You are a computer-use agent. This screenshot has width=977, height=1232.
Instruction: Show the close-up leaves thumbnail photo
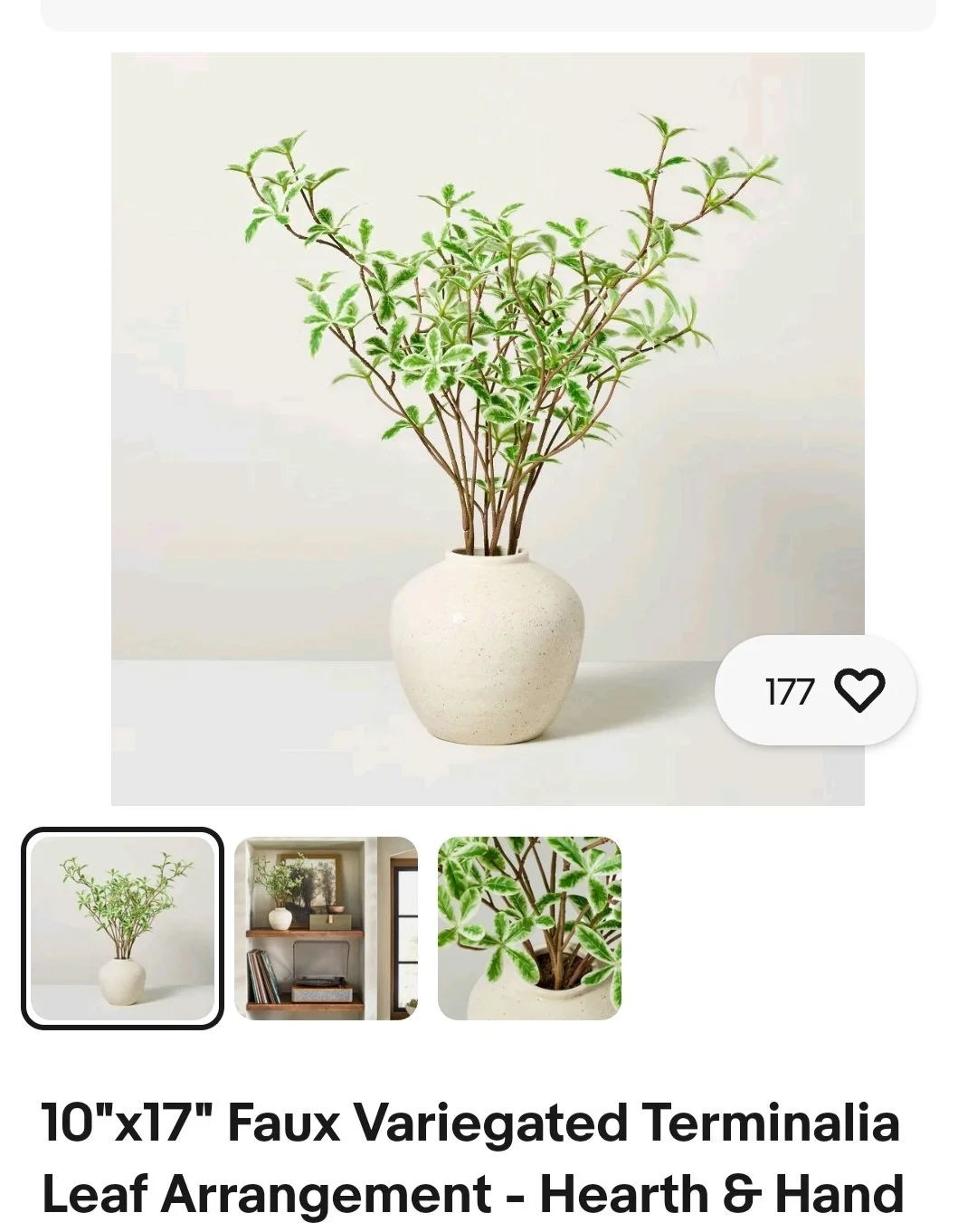click(x=529, y=928)
